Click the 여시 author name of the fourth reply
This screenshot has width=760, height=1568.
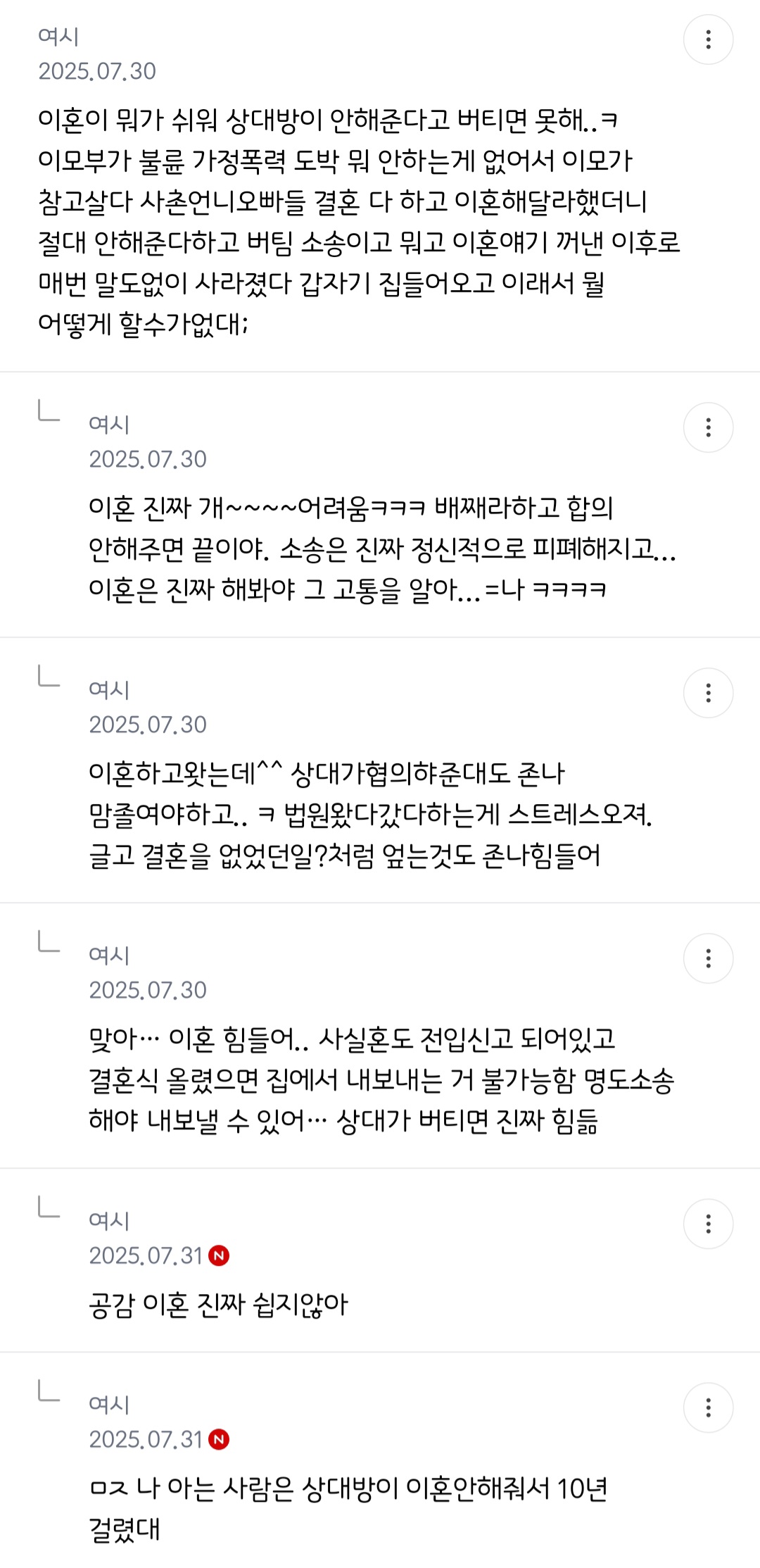(x=109, y=955)
